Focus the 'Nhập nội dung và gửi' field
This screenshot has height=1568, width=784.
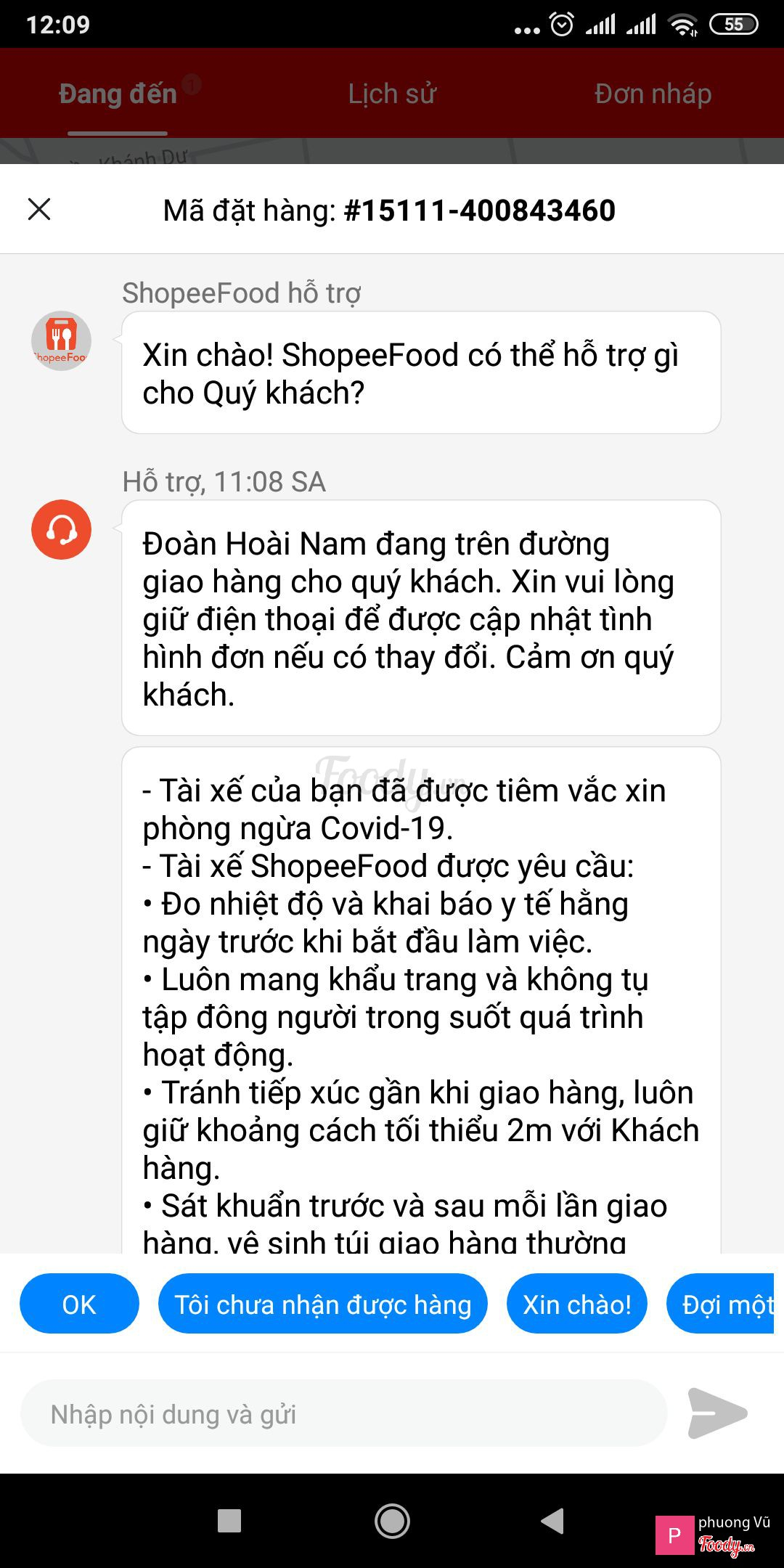click(344, 1414)
